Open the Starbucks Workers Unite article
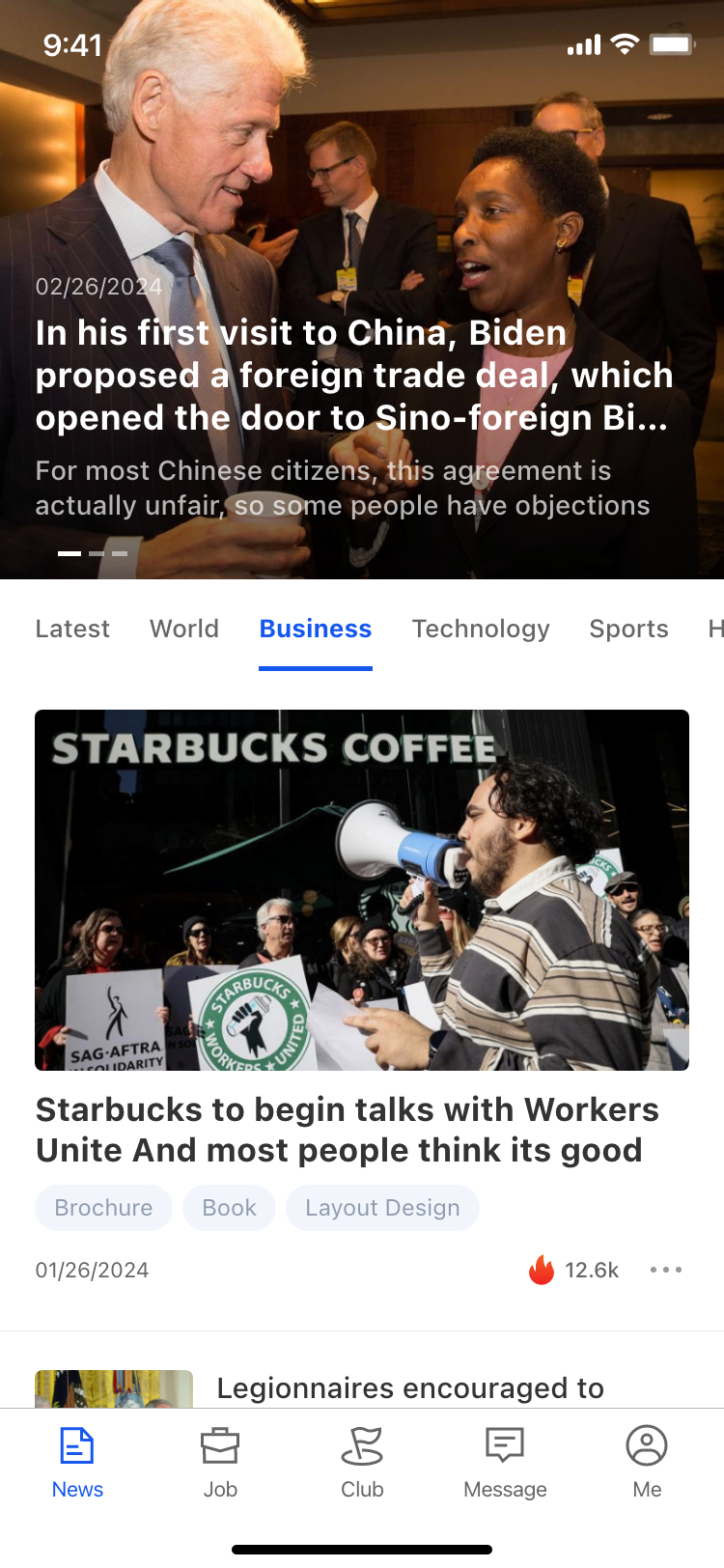Screen dimensions: 724x1568 coord(348,1130)
